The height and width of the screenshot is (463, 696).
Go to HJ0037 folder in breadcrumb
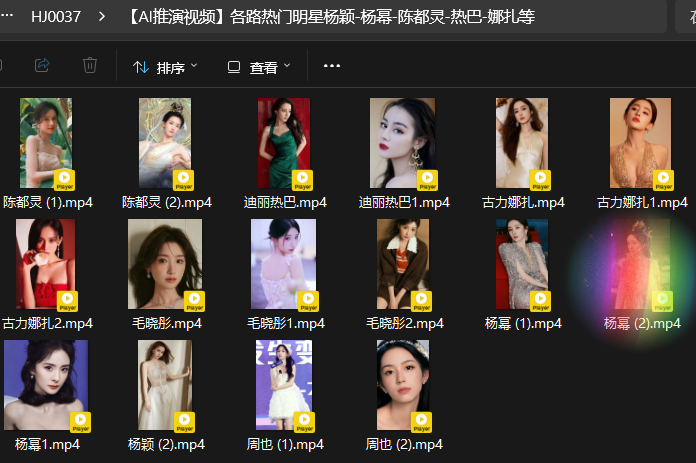(x=56, y=17)
